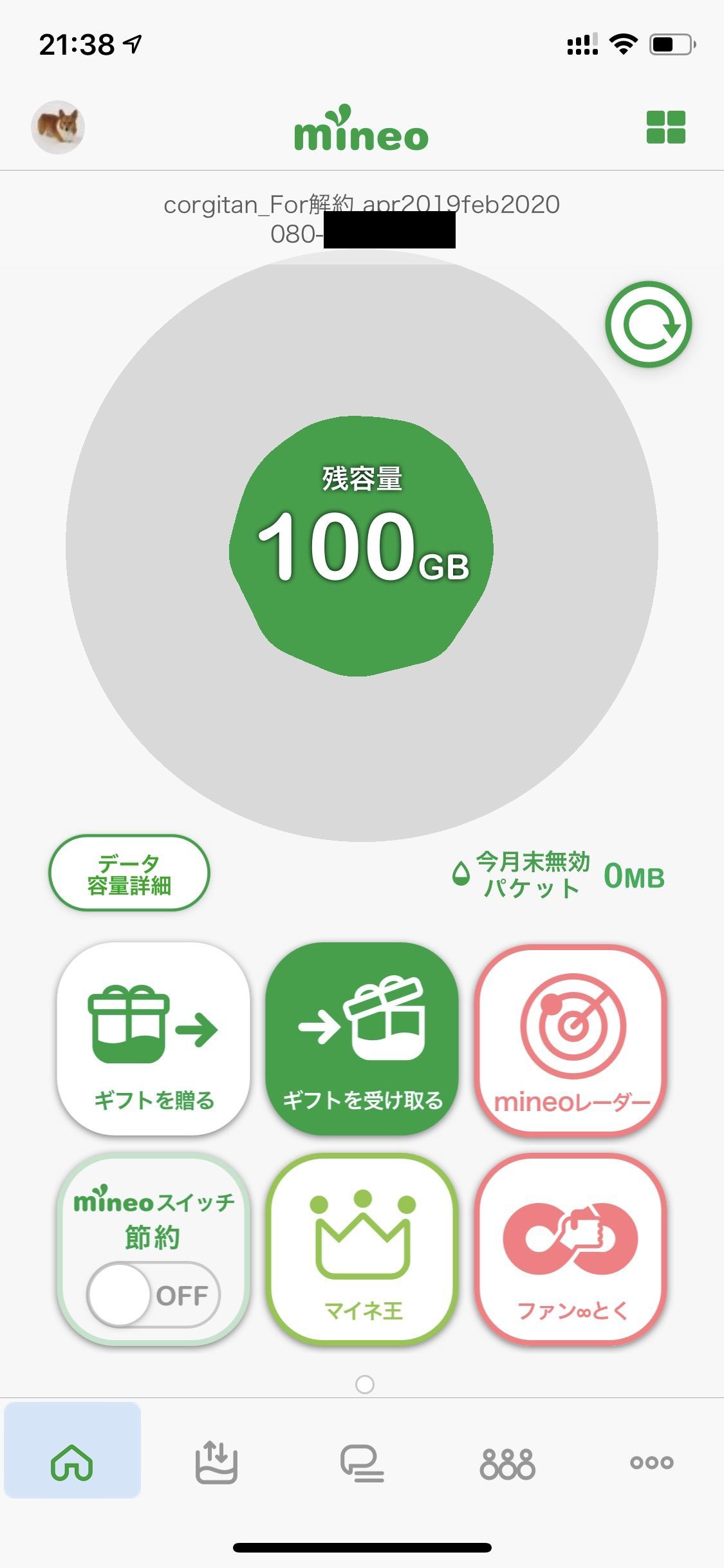Open ファン∞とく
Viewport: 724px width, 1568px height.
pyautogui.click(x=571, y=1249)
